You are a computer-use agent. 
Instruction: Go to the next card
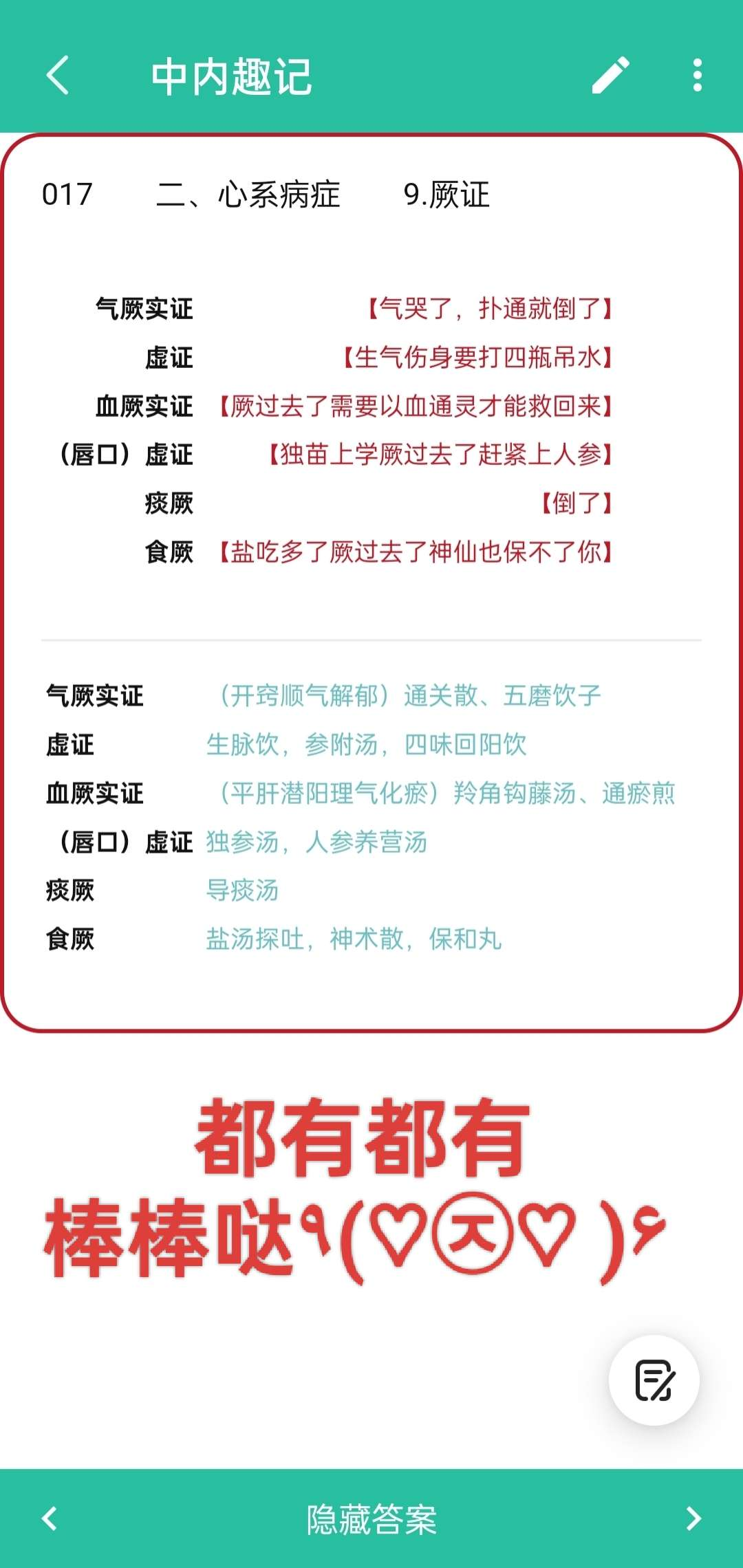693,1518
